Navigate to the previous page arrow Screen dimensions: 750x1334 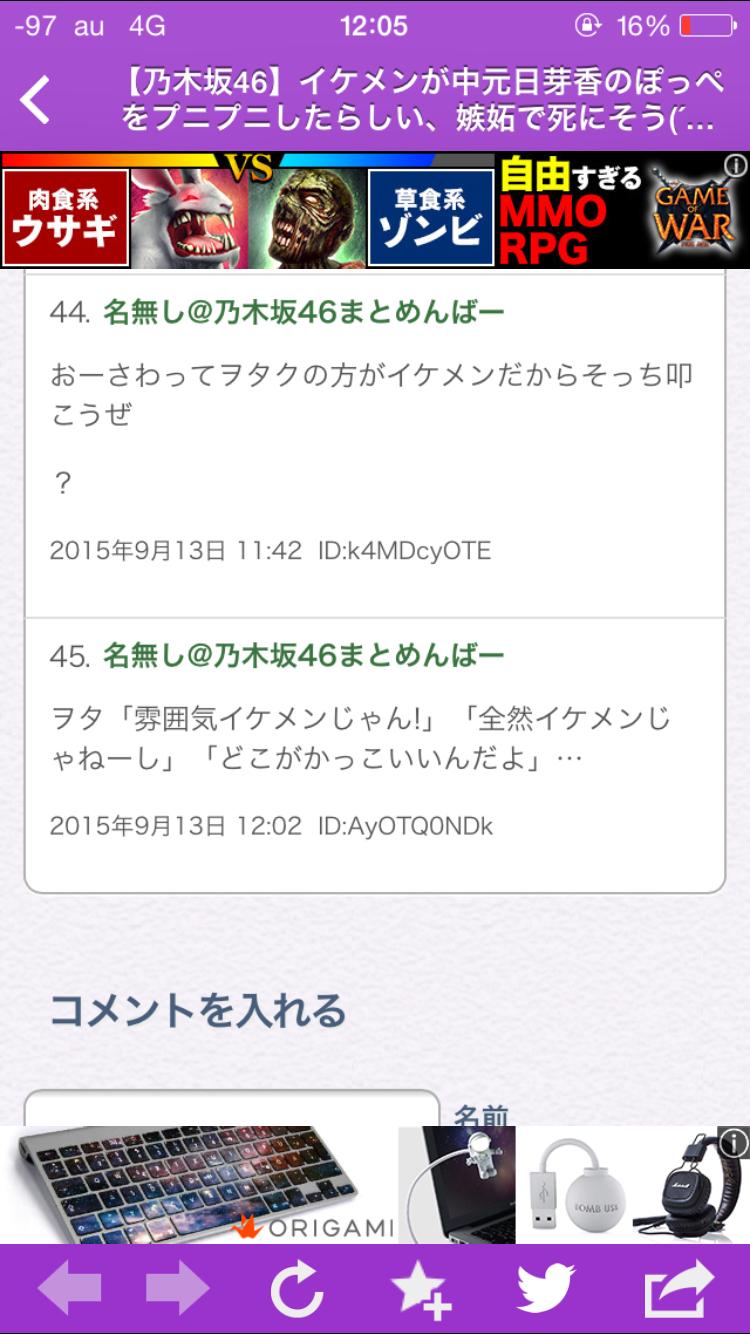tap(70, 1289)
